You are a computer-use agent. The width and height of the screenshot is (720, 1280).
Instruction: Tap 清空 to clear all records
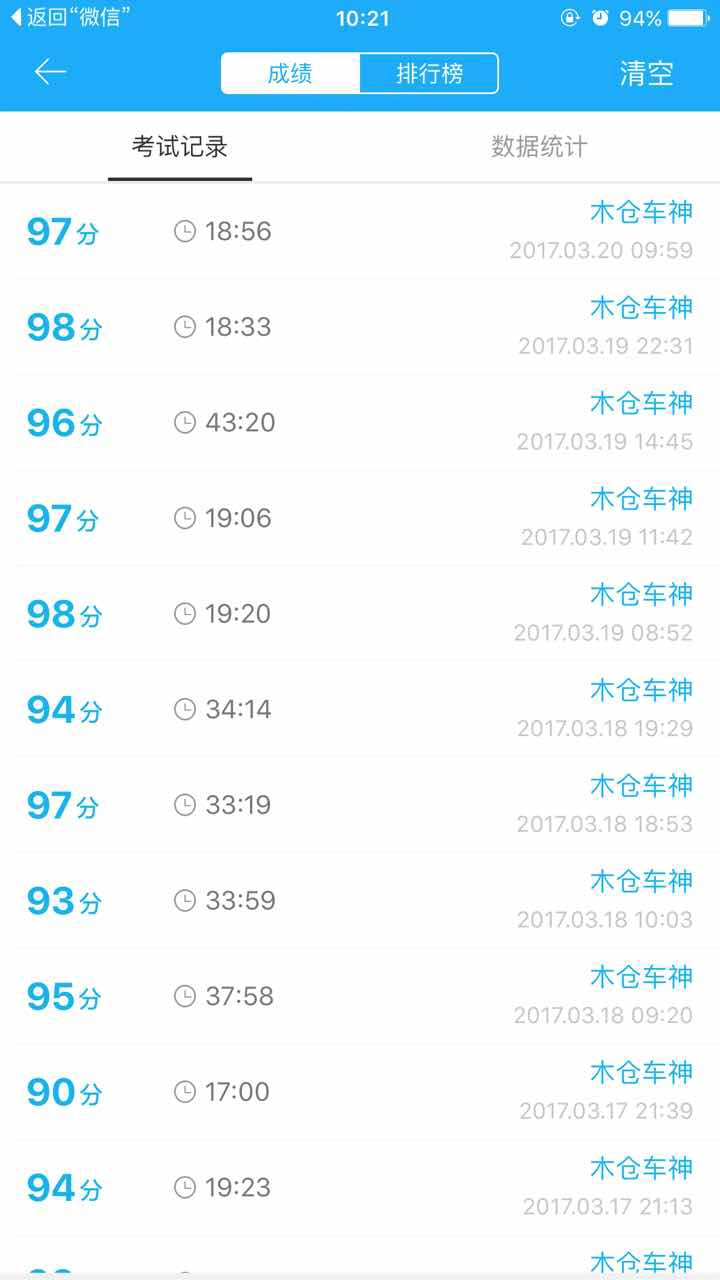tap(646, 73)
